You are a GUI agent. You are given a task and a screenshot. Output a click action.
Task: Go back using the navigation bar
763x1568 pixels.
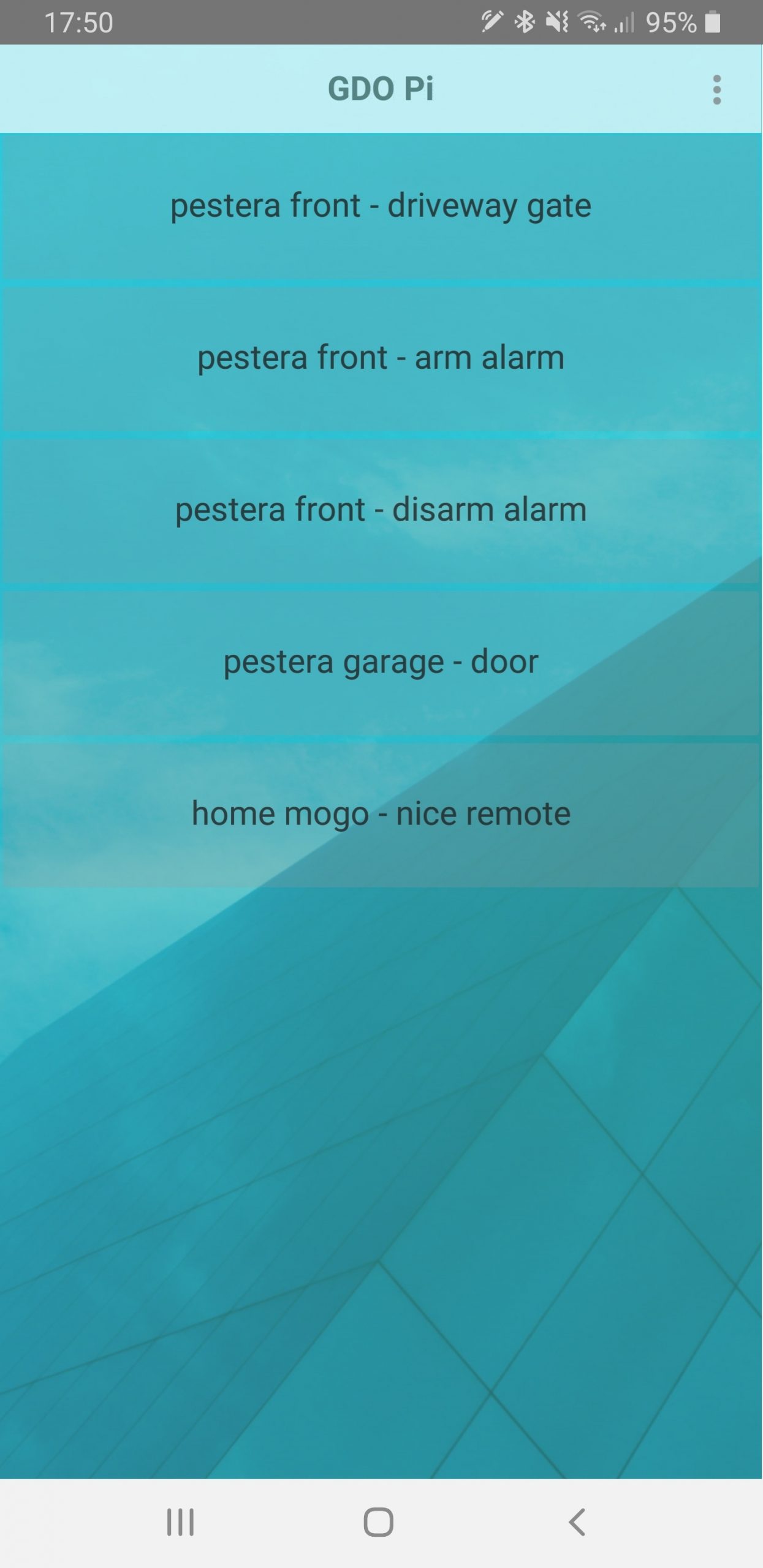click(x=577, y=1522)
